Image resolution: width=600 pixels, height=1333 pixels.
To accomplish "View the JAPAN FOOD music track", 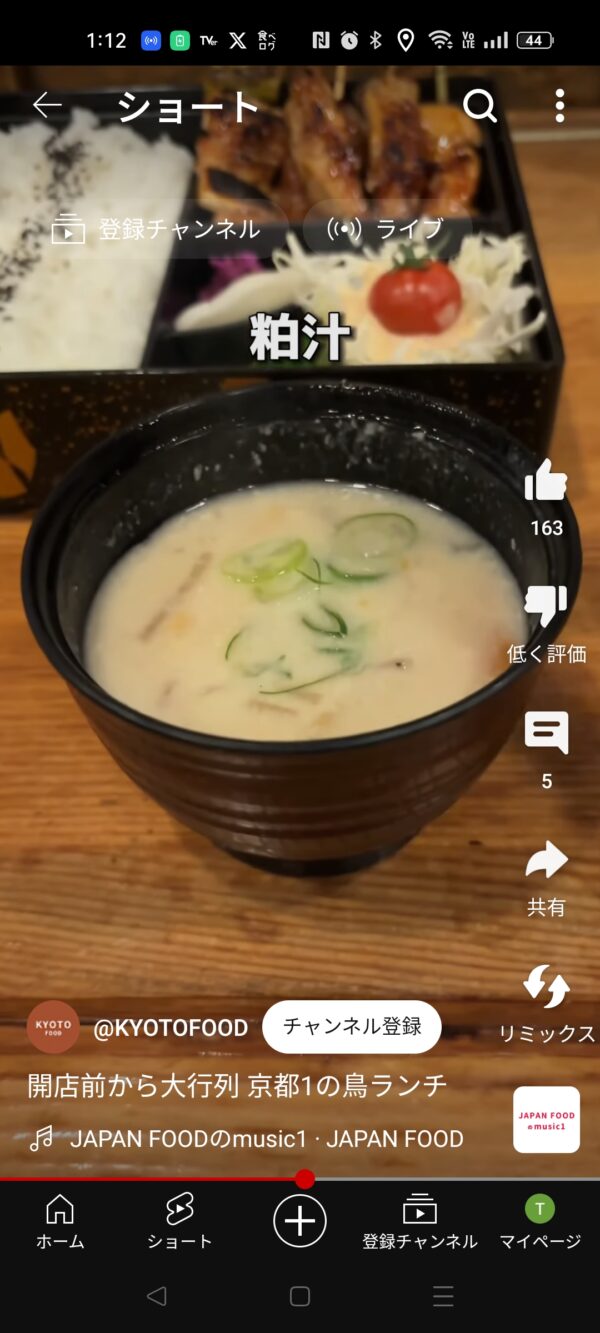I will (x=266, y=1138).
